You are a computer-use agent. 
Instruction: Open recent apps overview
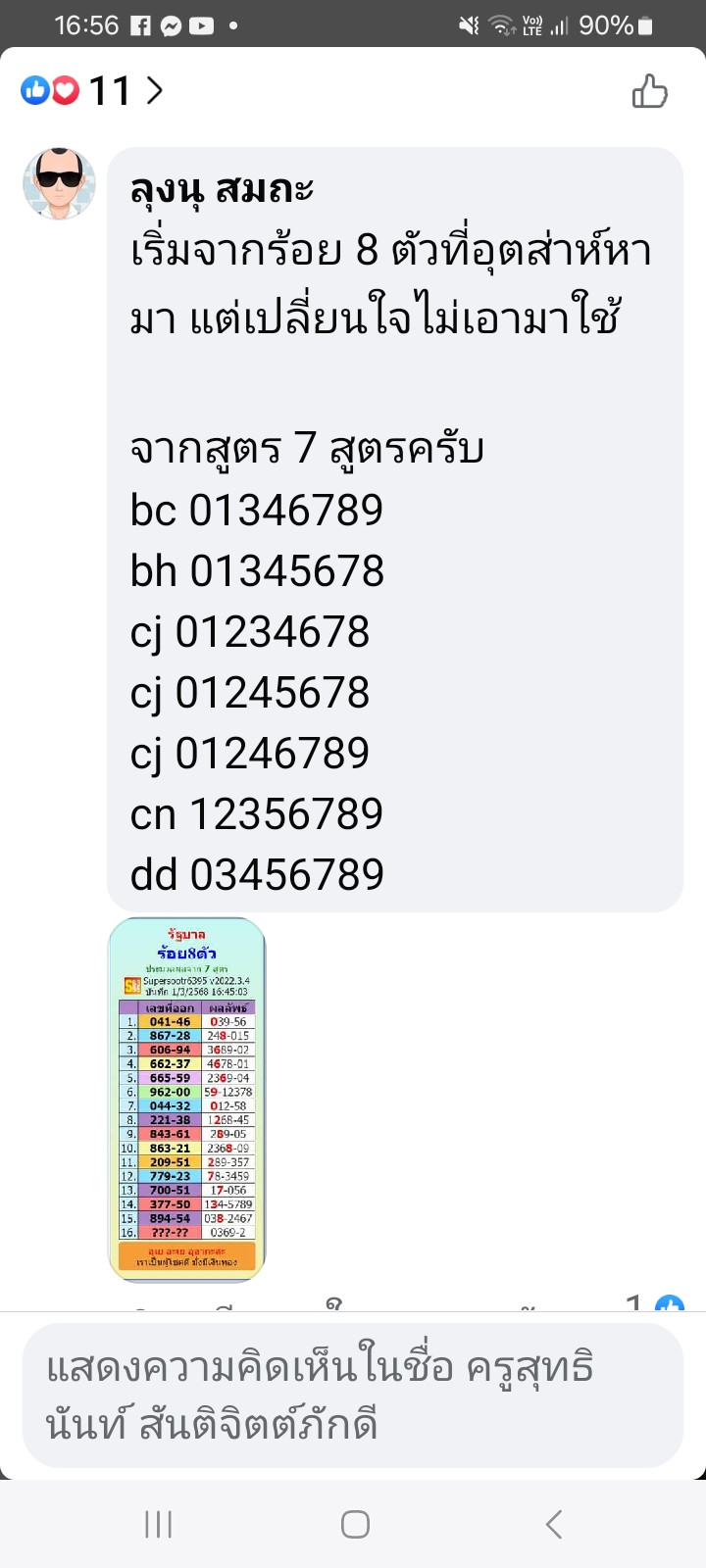(x=158, y=1524)
